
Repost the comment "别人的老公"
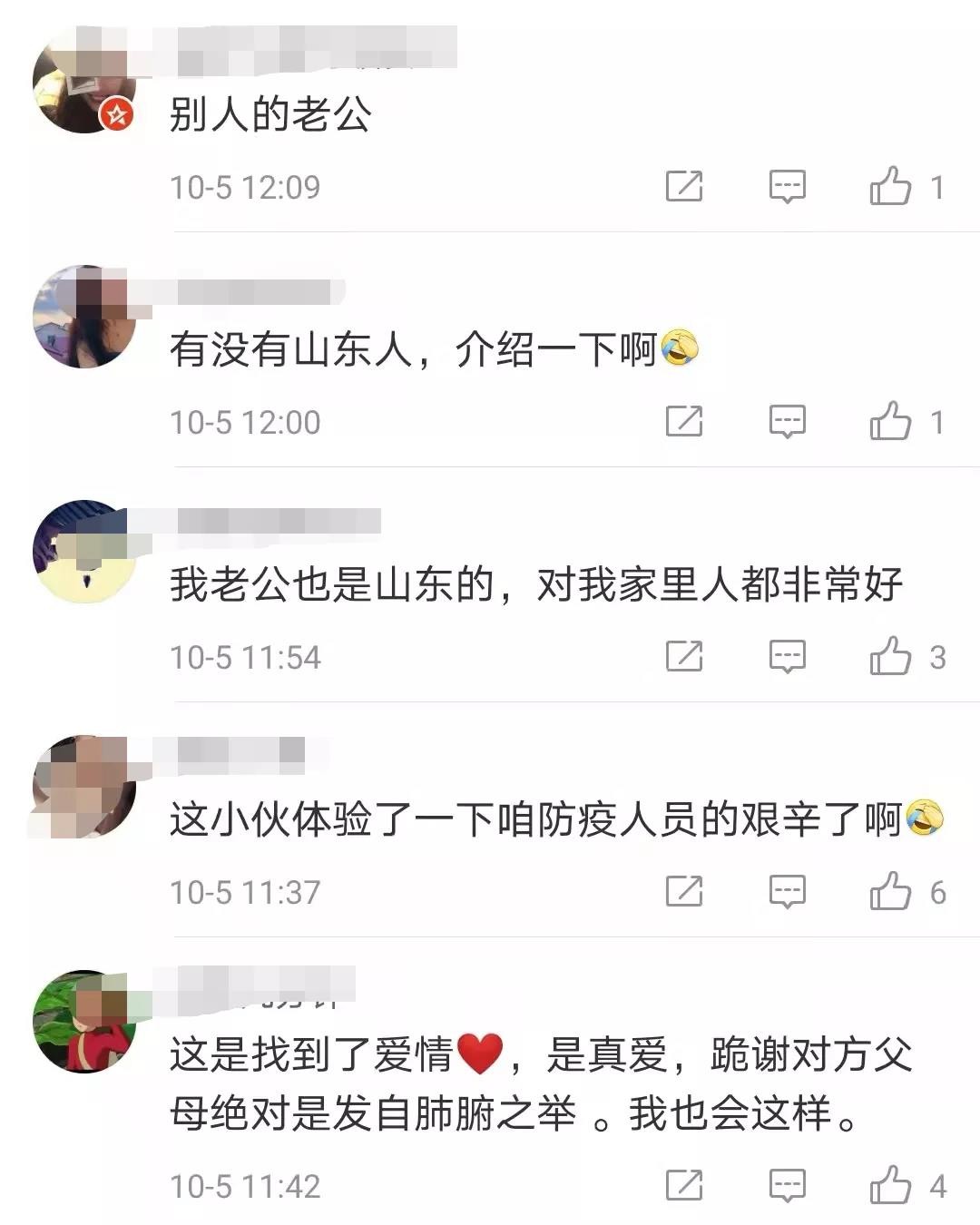684,187
